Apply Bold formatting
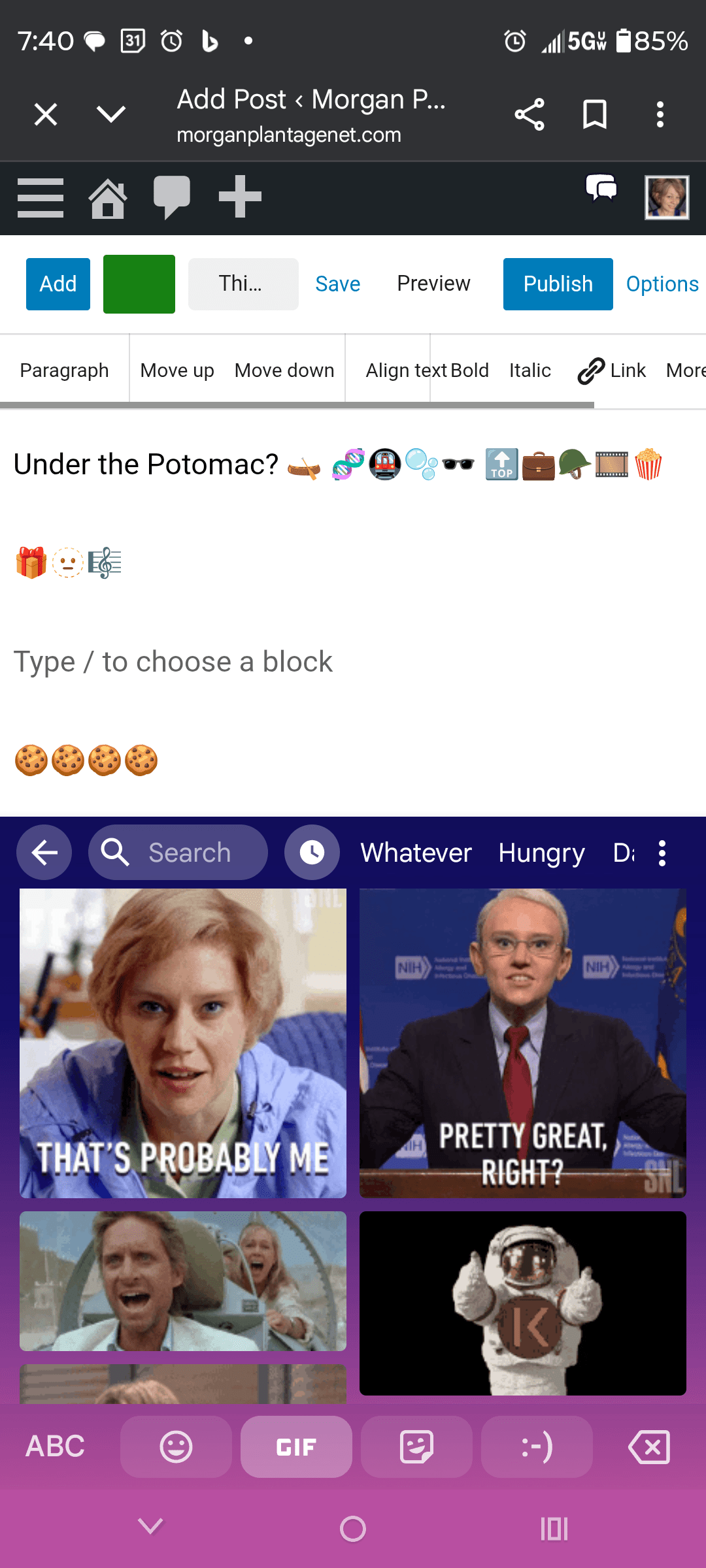This screenshot has width=706, height=1568. point(469,370)
